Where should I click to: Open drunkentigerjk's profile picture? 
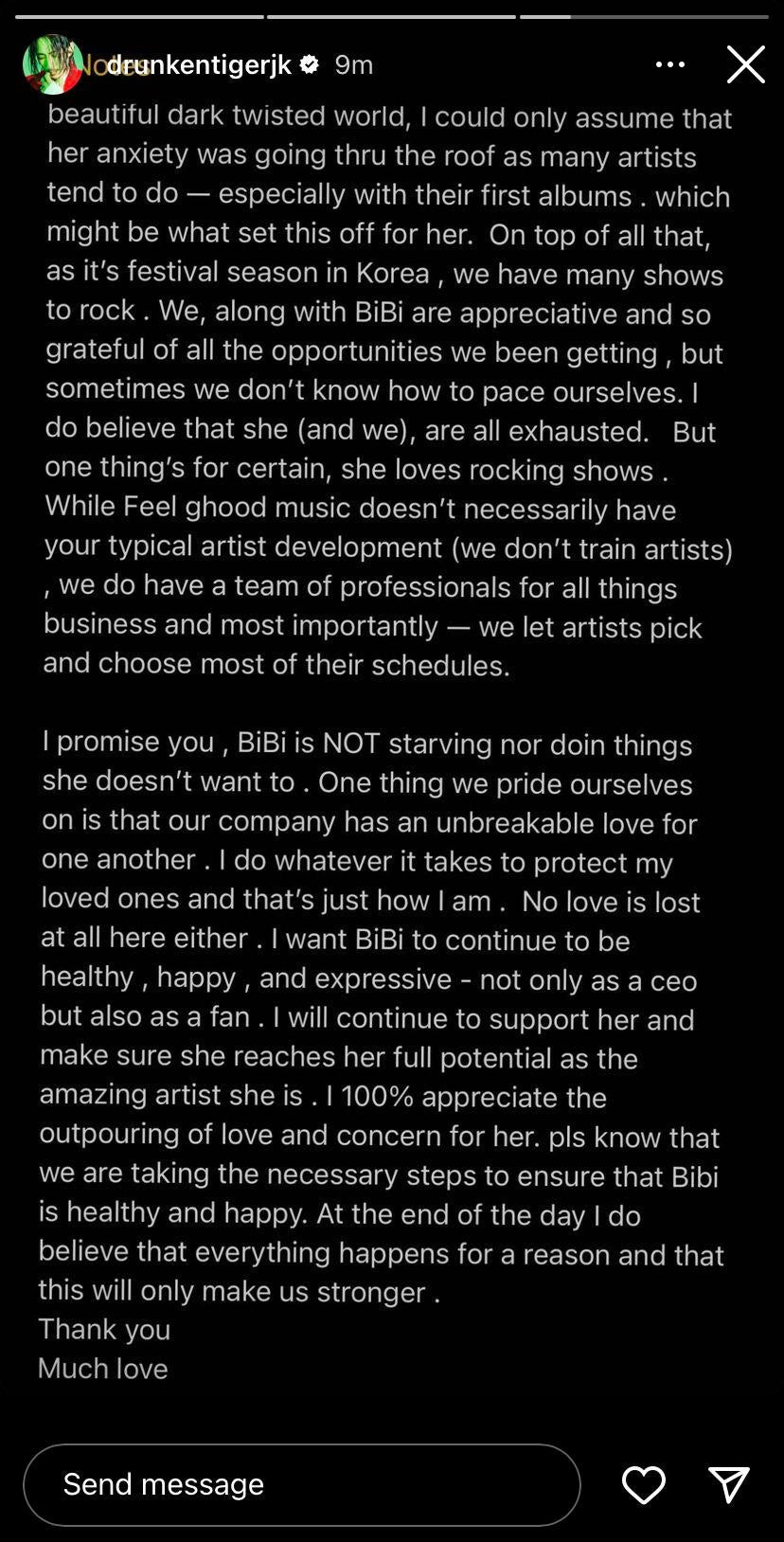(52, 64)
